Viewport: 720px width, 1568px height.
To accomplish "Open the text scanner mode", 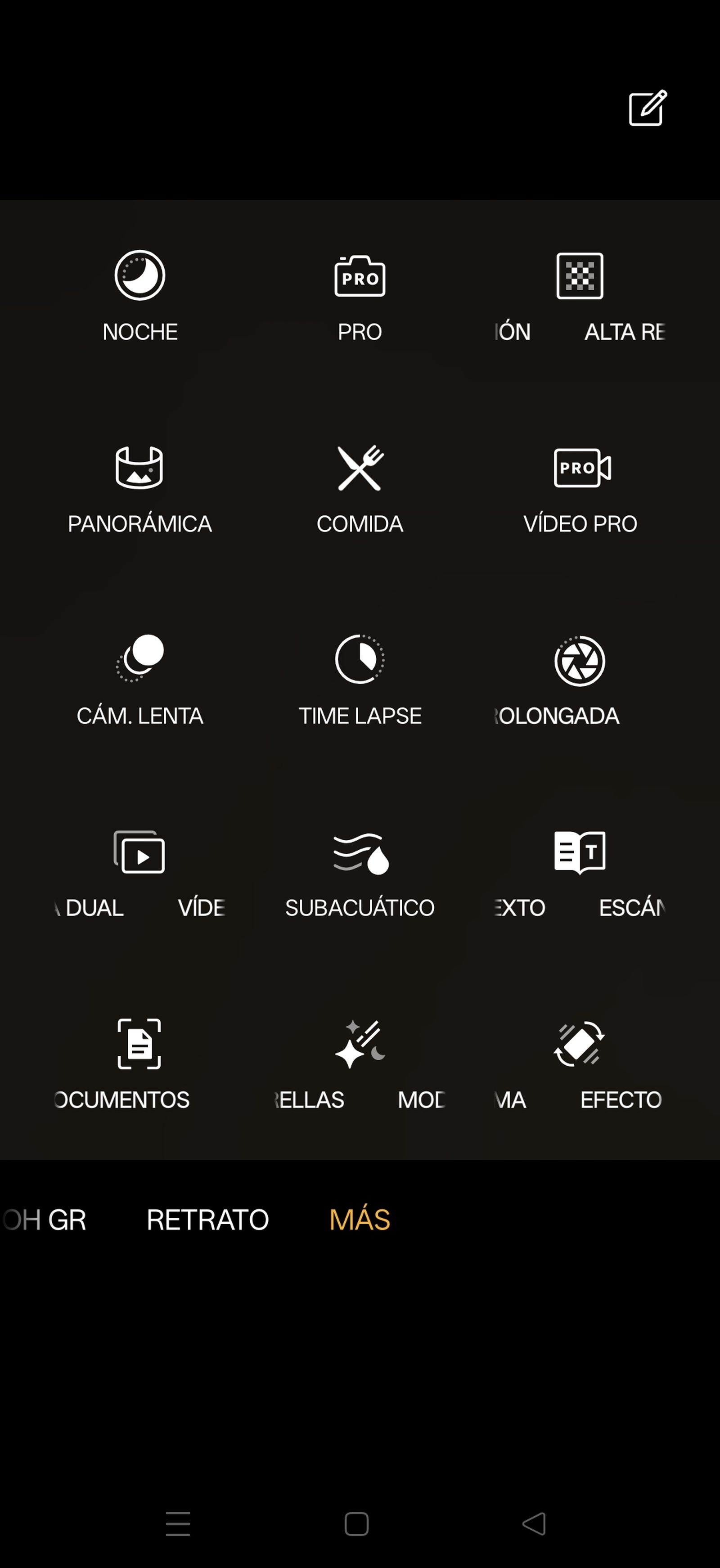I will [x=580, y=870].
